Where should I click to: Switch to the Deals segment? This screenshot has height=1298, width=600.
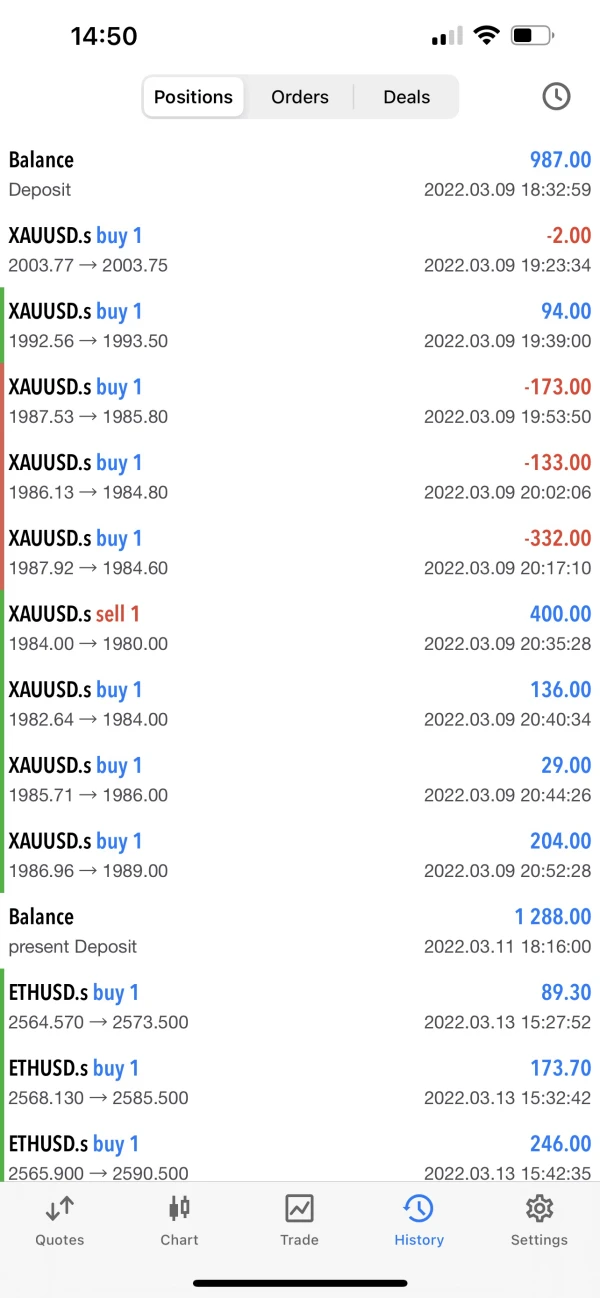pos(406,97)
